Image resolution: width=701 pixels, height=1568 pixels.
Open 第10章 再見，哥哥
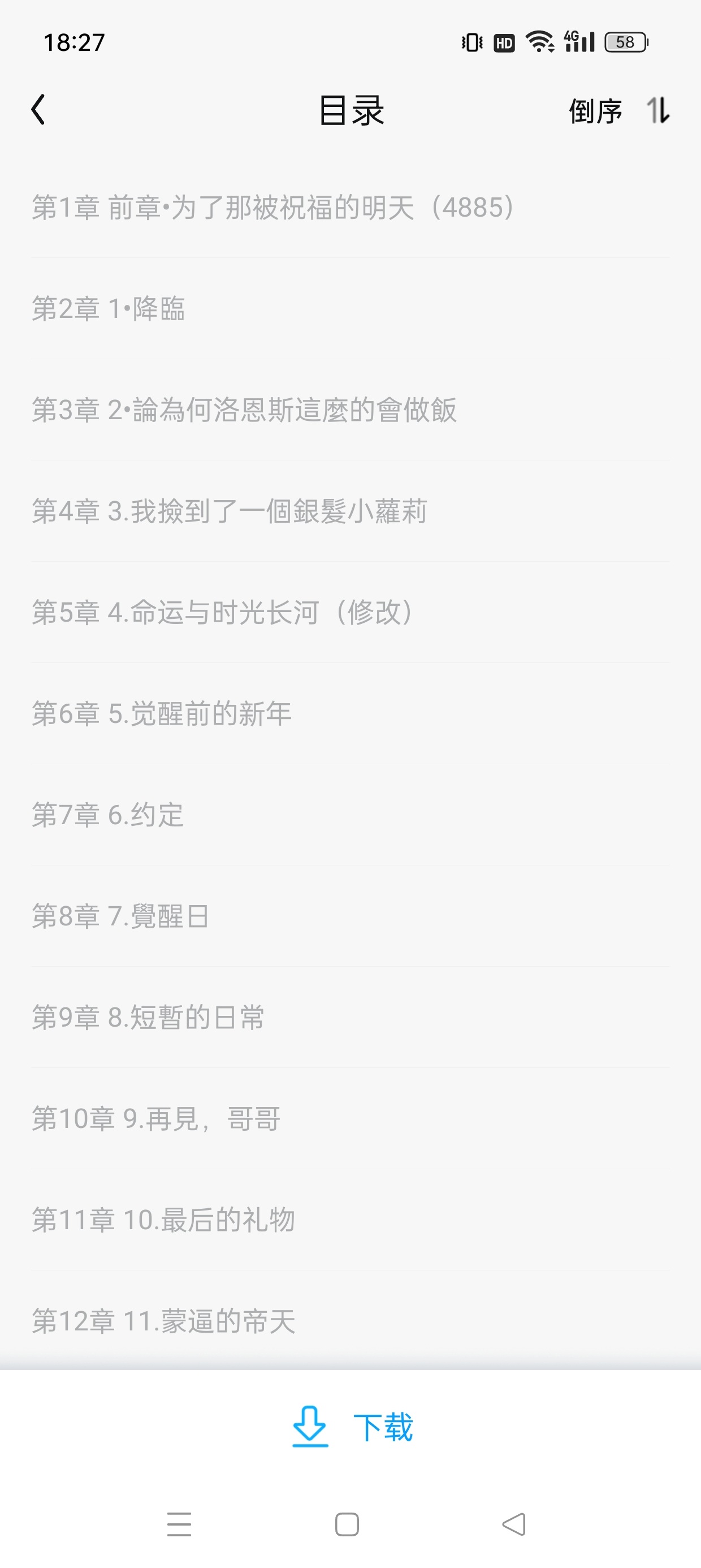pyautogui.click(x=350, y=1118)
